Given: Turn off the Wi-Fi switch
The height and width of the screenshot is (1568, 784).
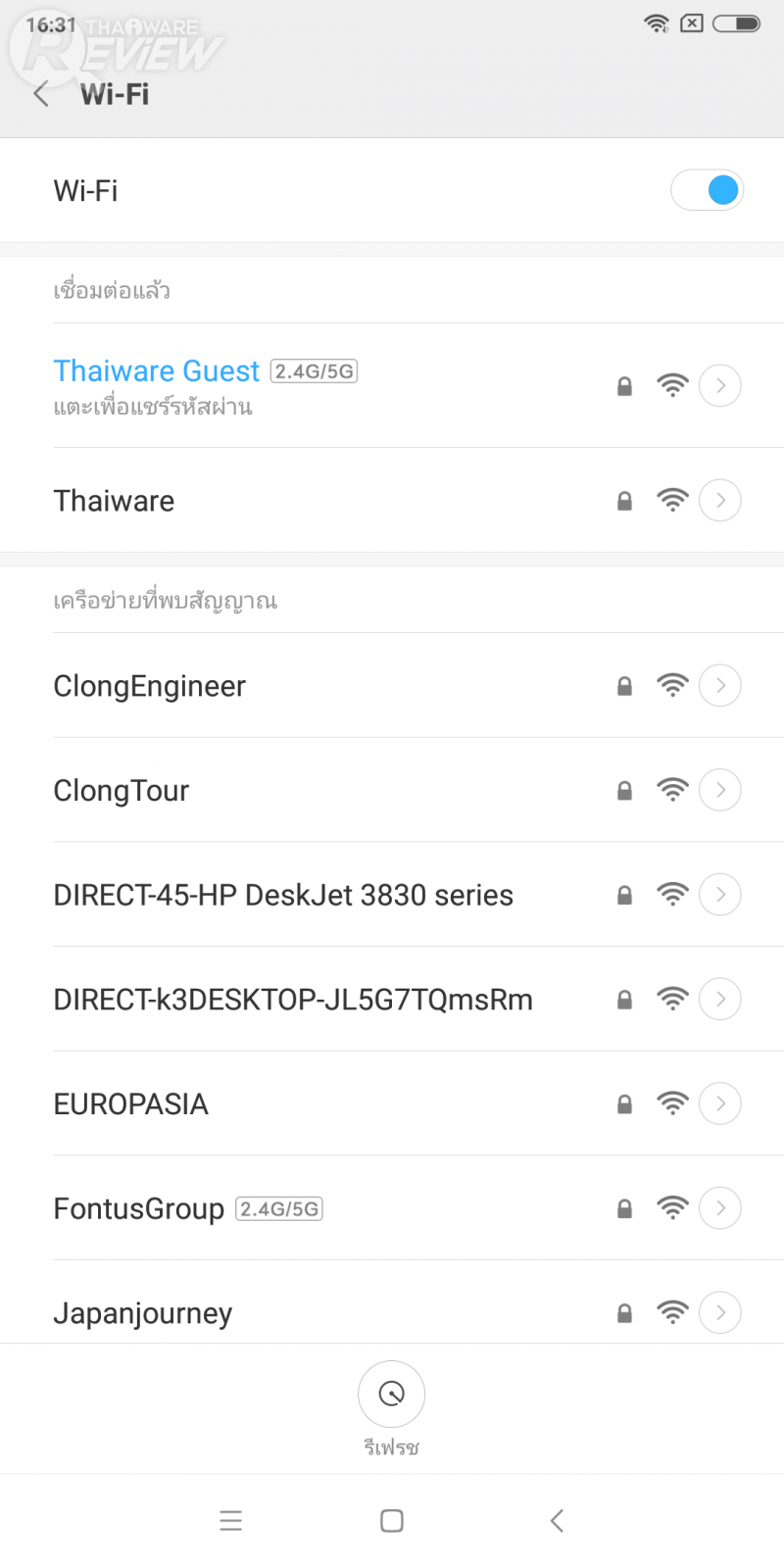Looking at the screenshot, I should tap(707, 190).
